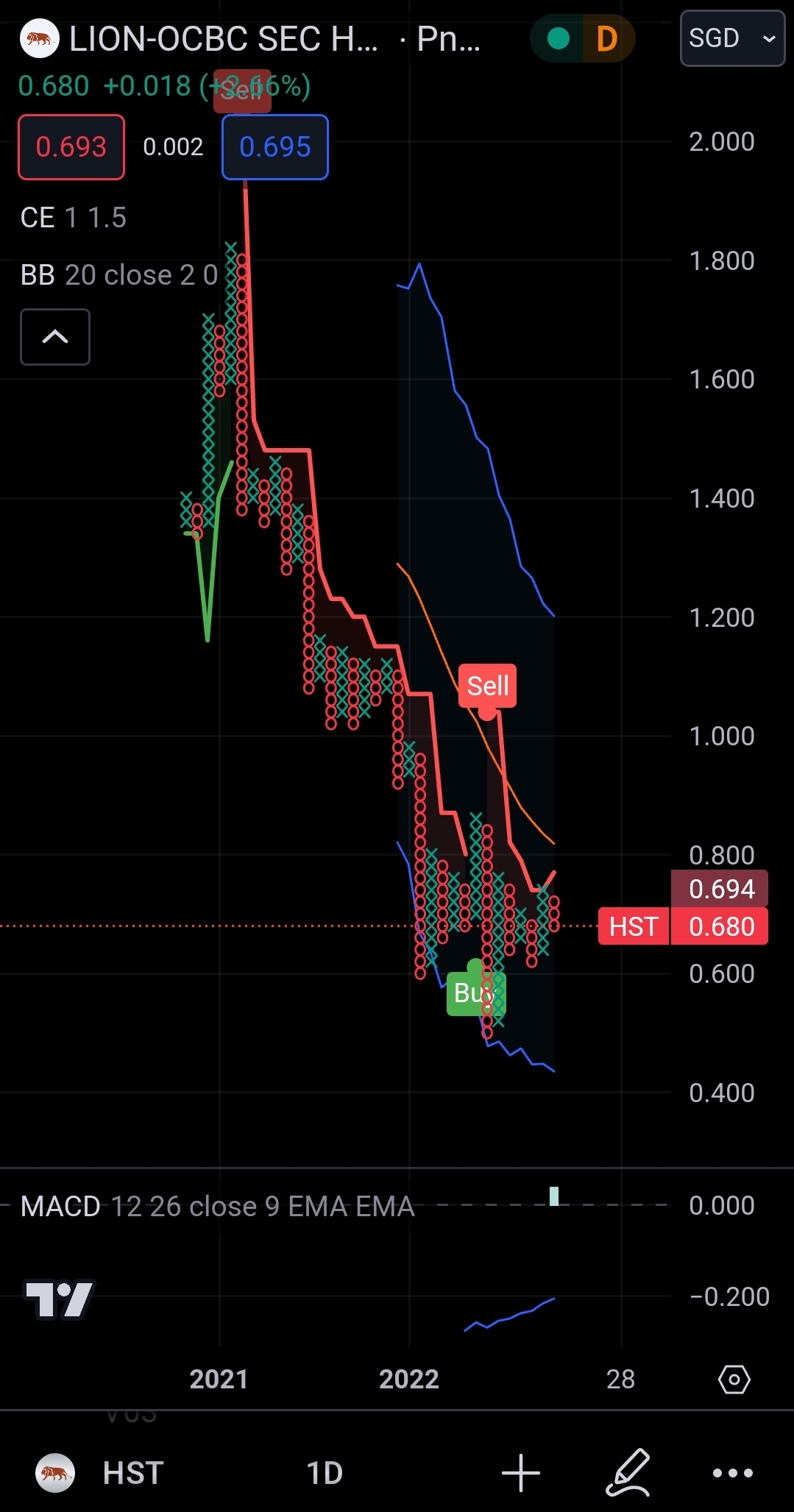794x1512 pixels.
Task: Open the more options menu
Action: [733, 1473]
